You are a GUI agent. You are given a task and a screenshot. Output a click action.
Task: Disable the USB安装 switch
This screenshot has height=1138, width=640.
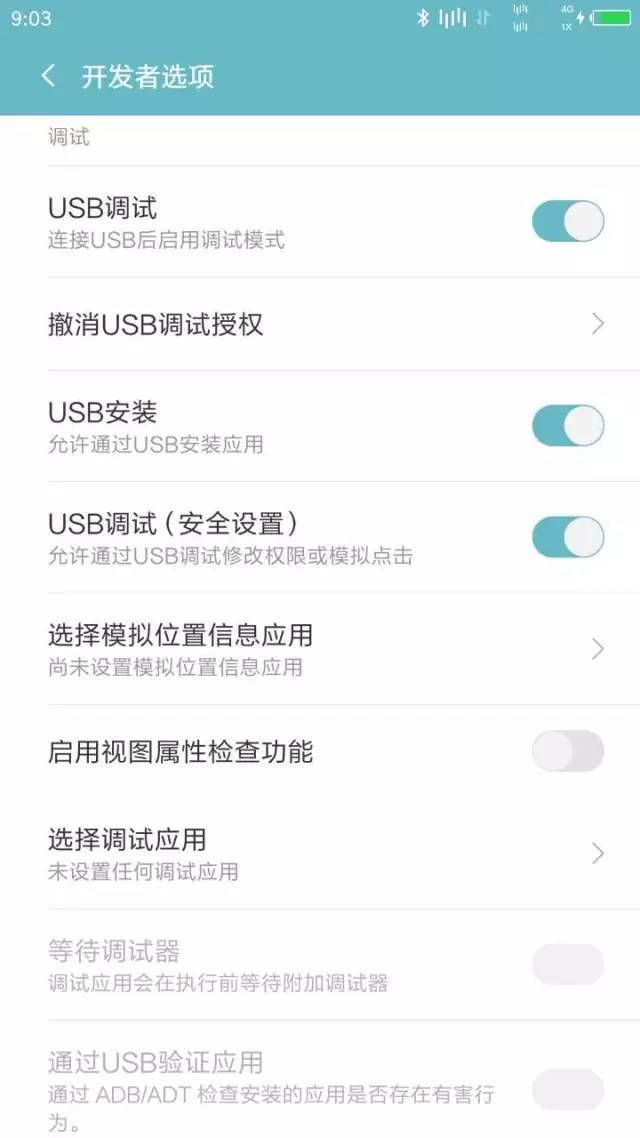tap(567, 425)
